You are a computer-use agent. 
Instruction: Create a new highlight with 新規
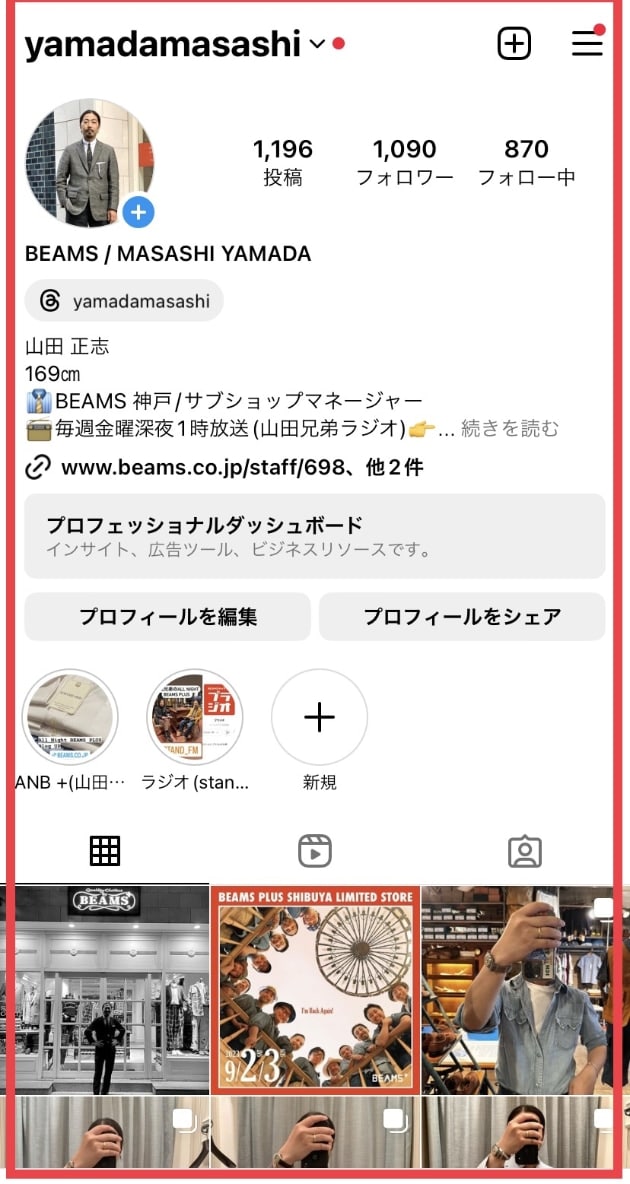pos(319,717)
